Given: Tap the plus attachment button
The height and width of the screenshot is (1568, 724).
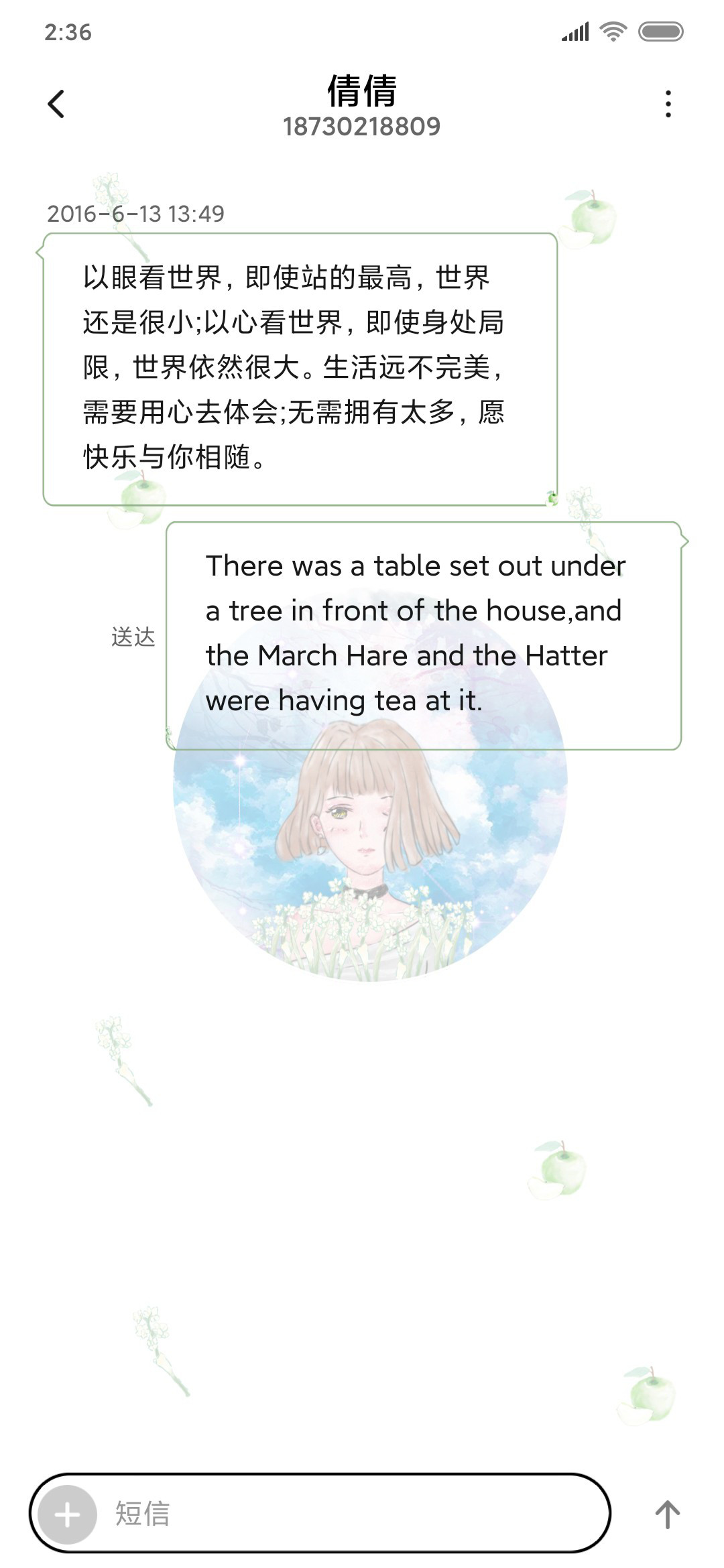Looking at the screenshot, I should 67,1514.
